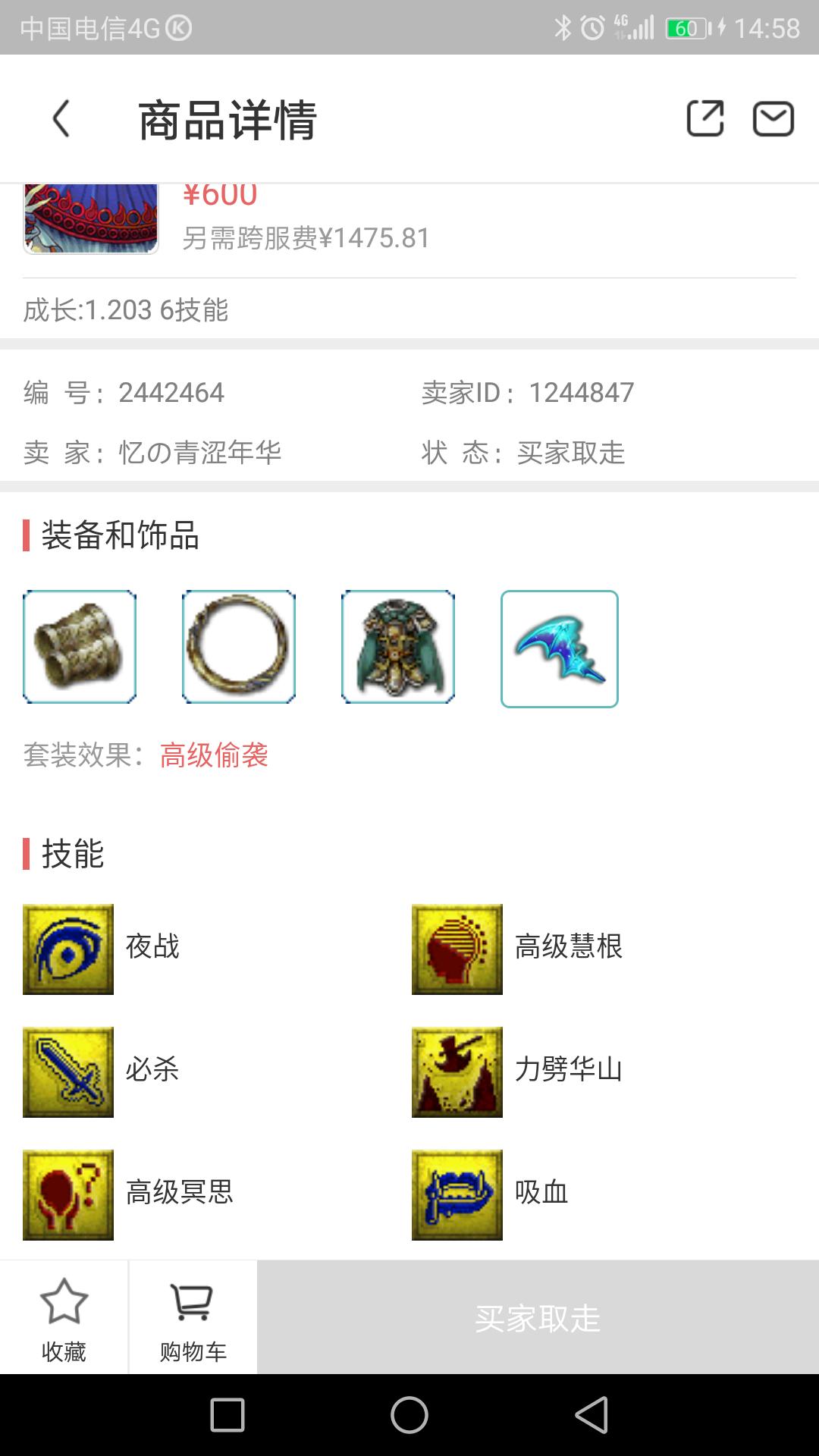Open the 吸血 skill details
Image resolution: width=819 pixels, height=1456 pixels.
pyautogui.click(x=457, y=1194)
